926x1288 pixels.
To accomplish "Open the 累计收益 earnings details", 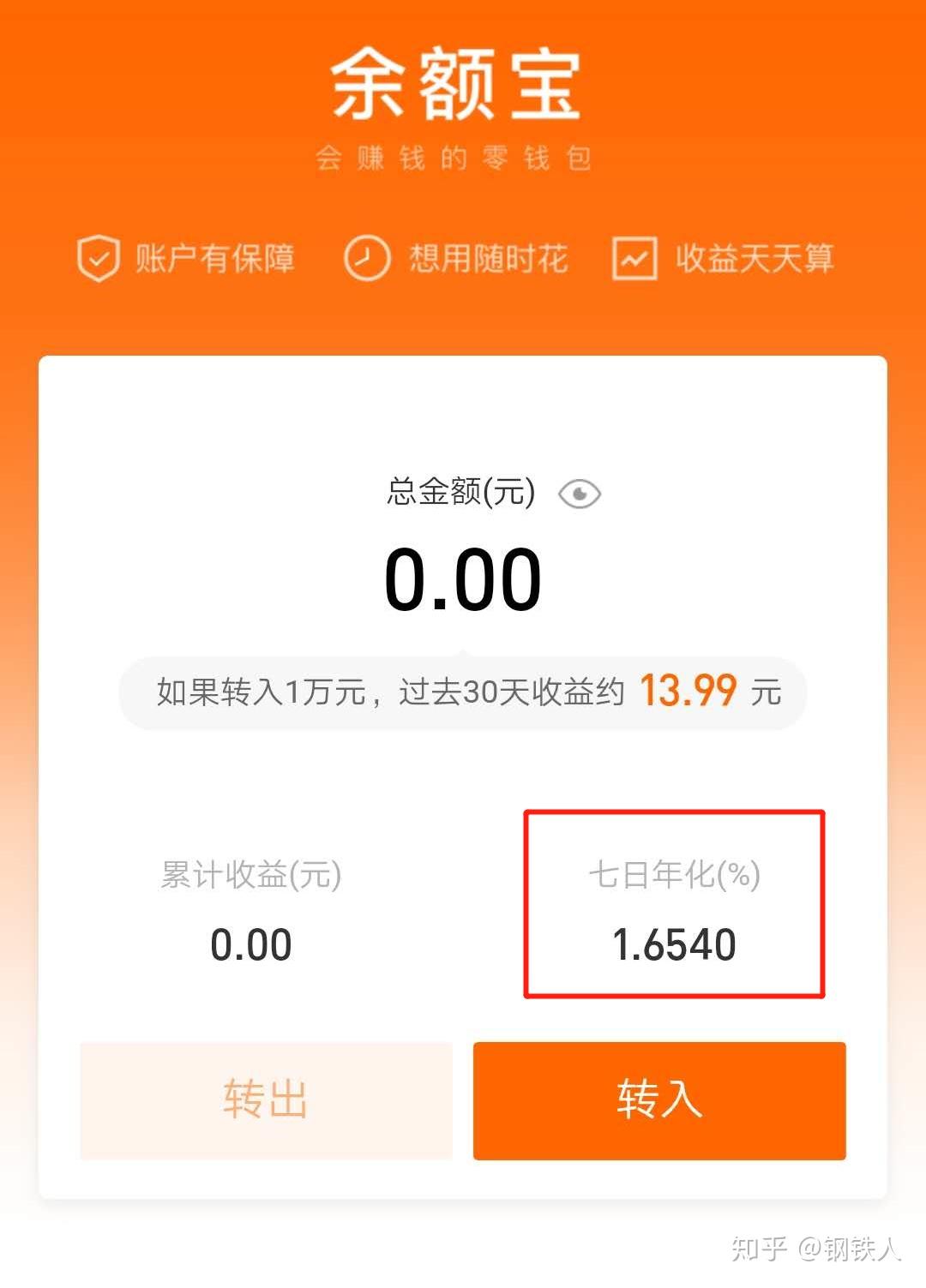I will point(251,910).
